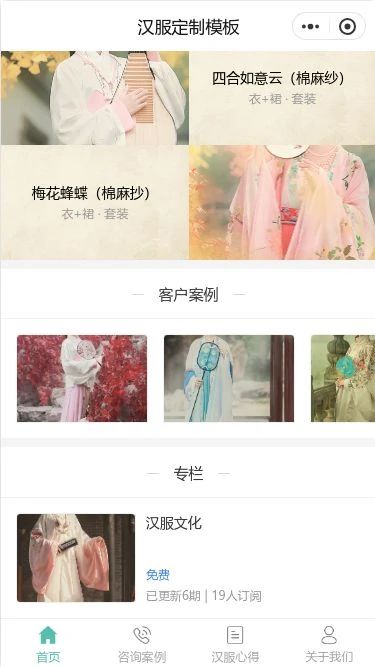Open the 汉服文化 column
Screen dimensions: 375x667
pyautogui.click(x=188, y=558)
